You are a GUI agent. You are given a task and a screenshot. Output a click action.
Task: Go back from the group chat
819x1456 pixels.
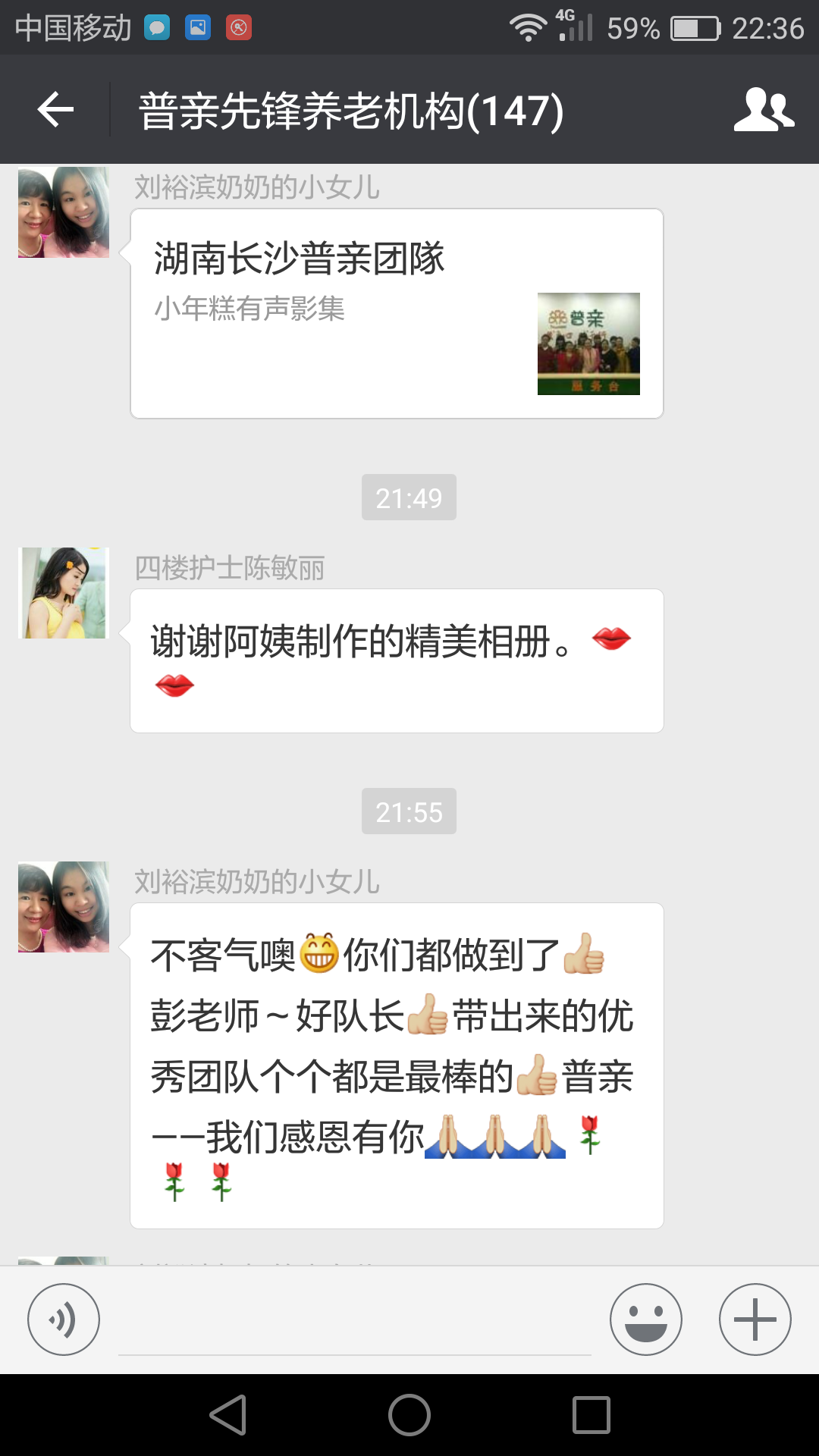(55, 110)
